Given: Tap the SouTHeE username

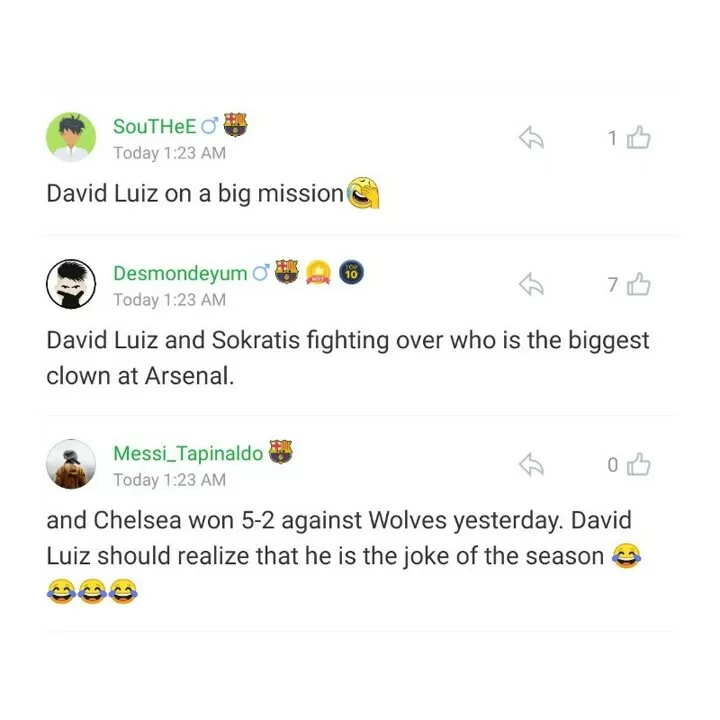Looking at the screenshot, I should pyautogui.click(x=155, y=126).
